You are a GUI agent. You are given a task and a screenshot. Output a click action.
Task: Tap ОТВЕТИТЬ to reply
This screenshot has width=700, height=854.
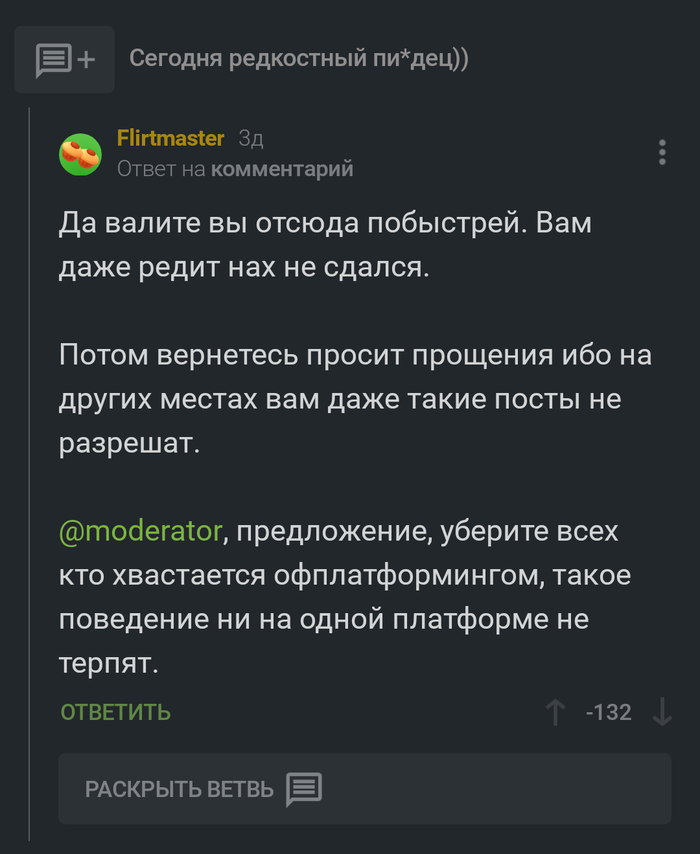(116, 712)
